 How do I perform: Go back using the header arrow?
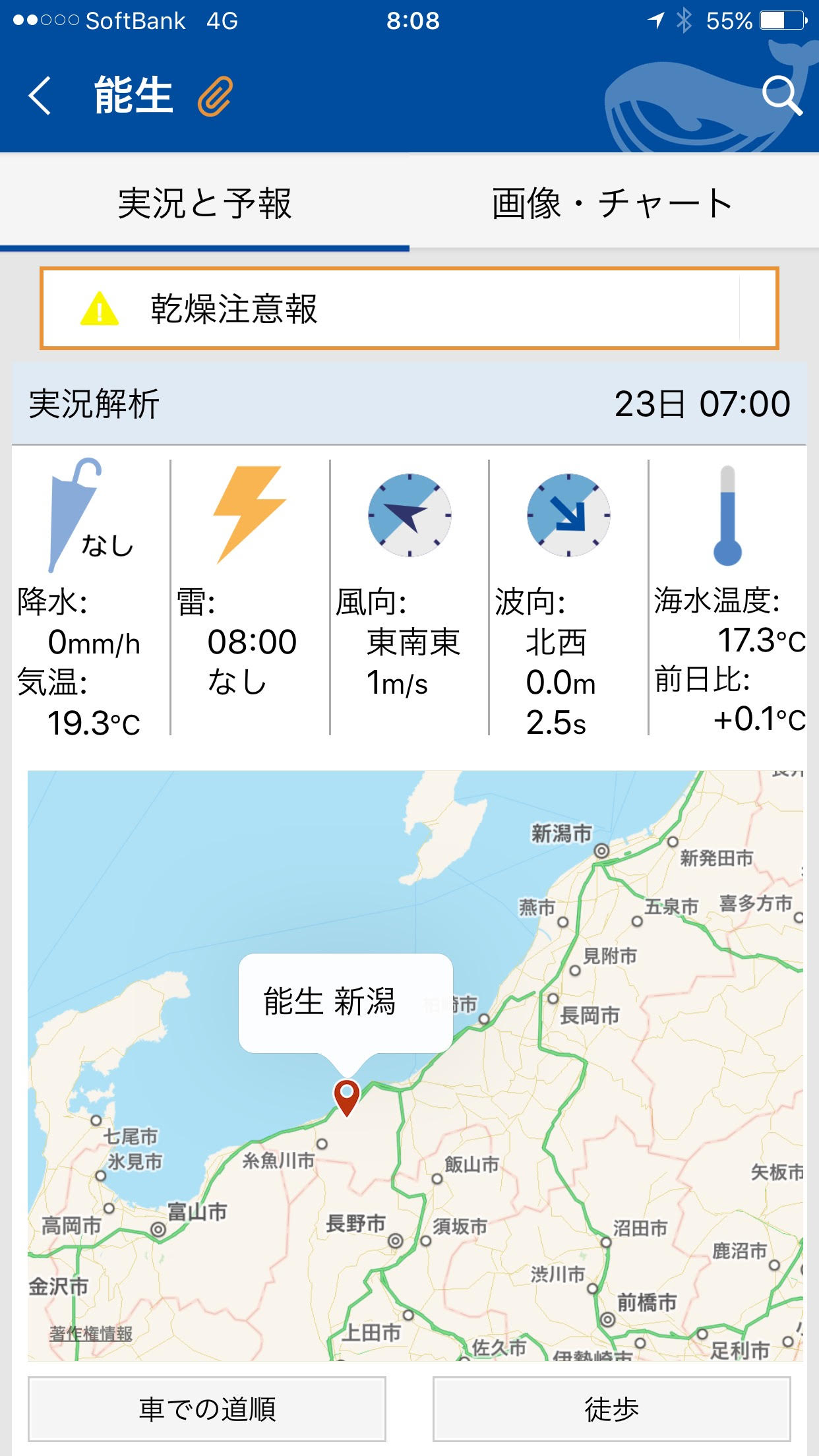point(40,96)
